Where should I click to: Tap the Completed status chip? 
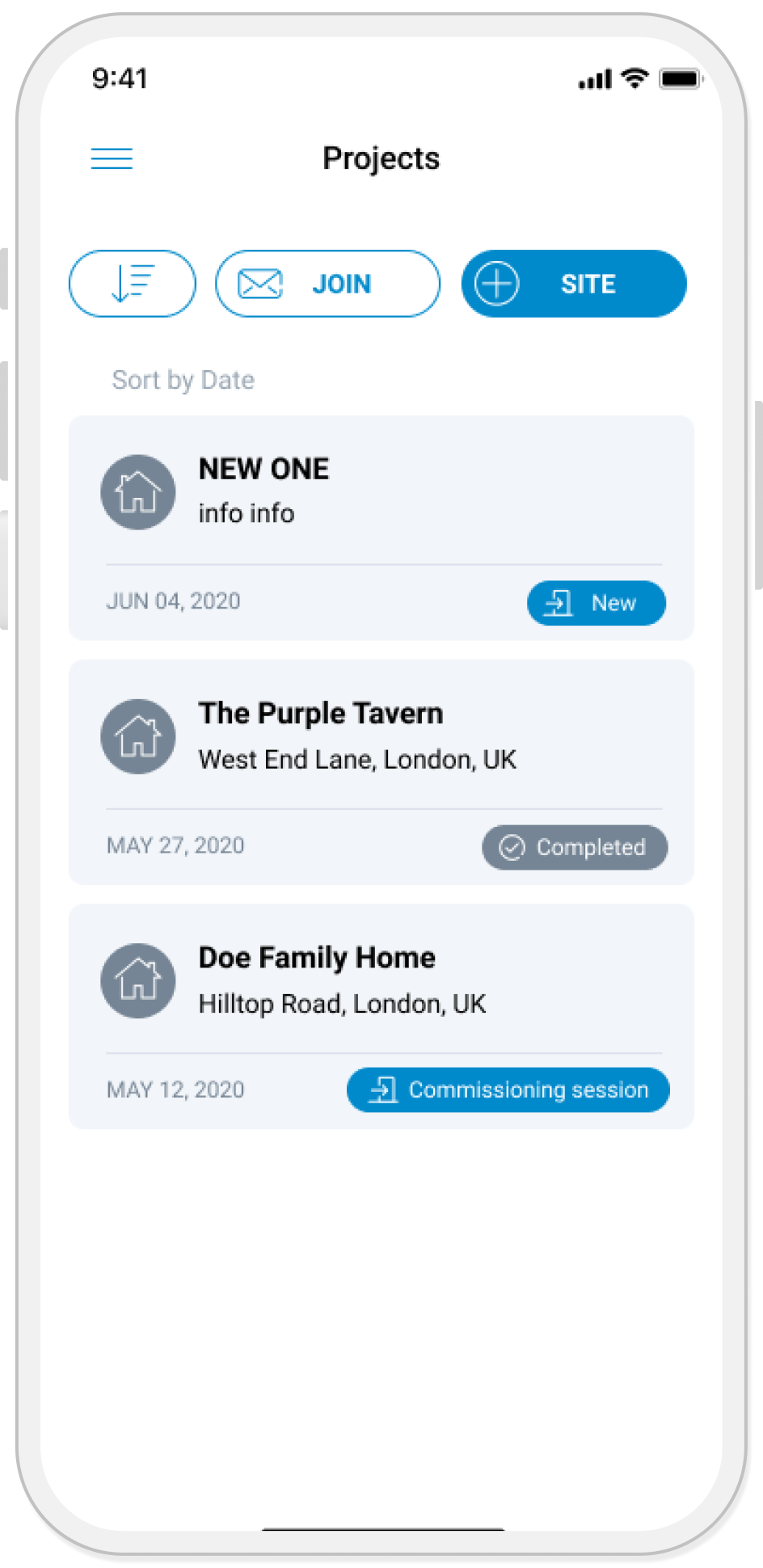[x=574, y=847]
